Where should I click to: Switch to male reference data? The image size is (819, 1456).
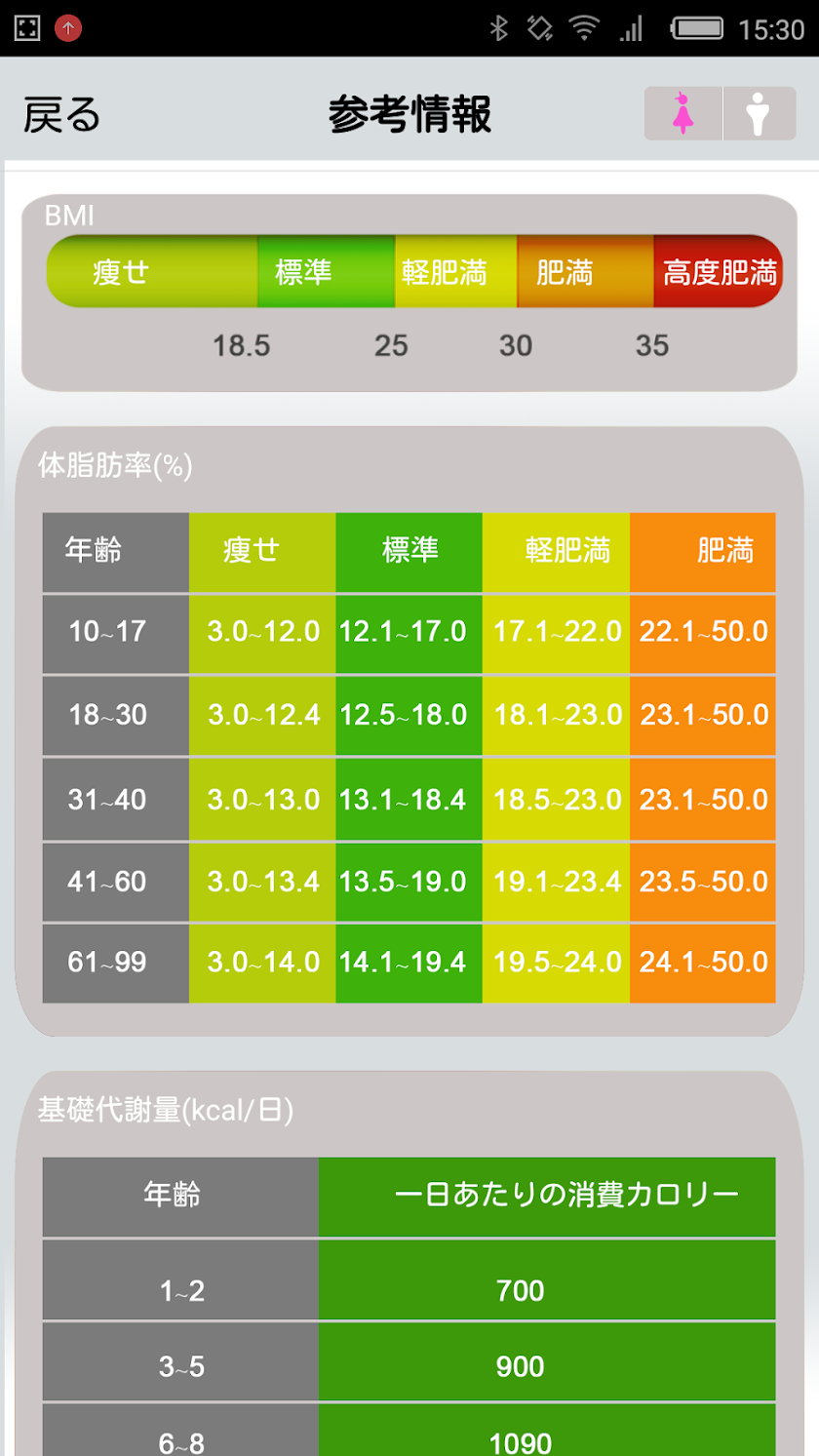click(760, 114)
